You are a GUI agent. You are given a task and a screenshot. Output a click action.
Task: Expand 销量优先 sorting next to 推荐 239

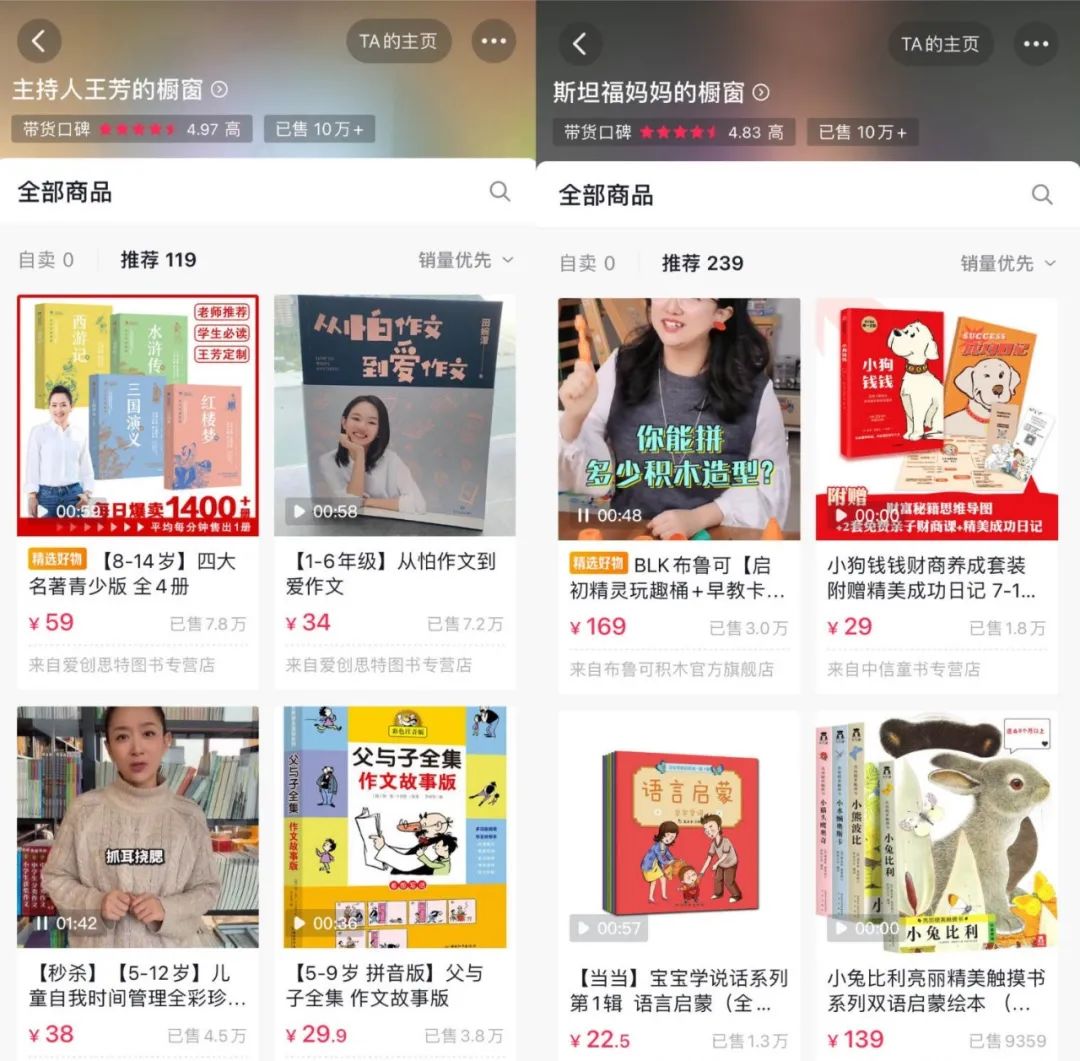coord(1008,263)
